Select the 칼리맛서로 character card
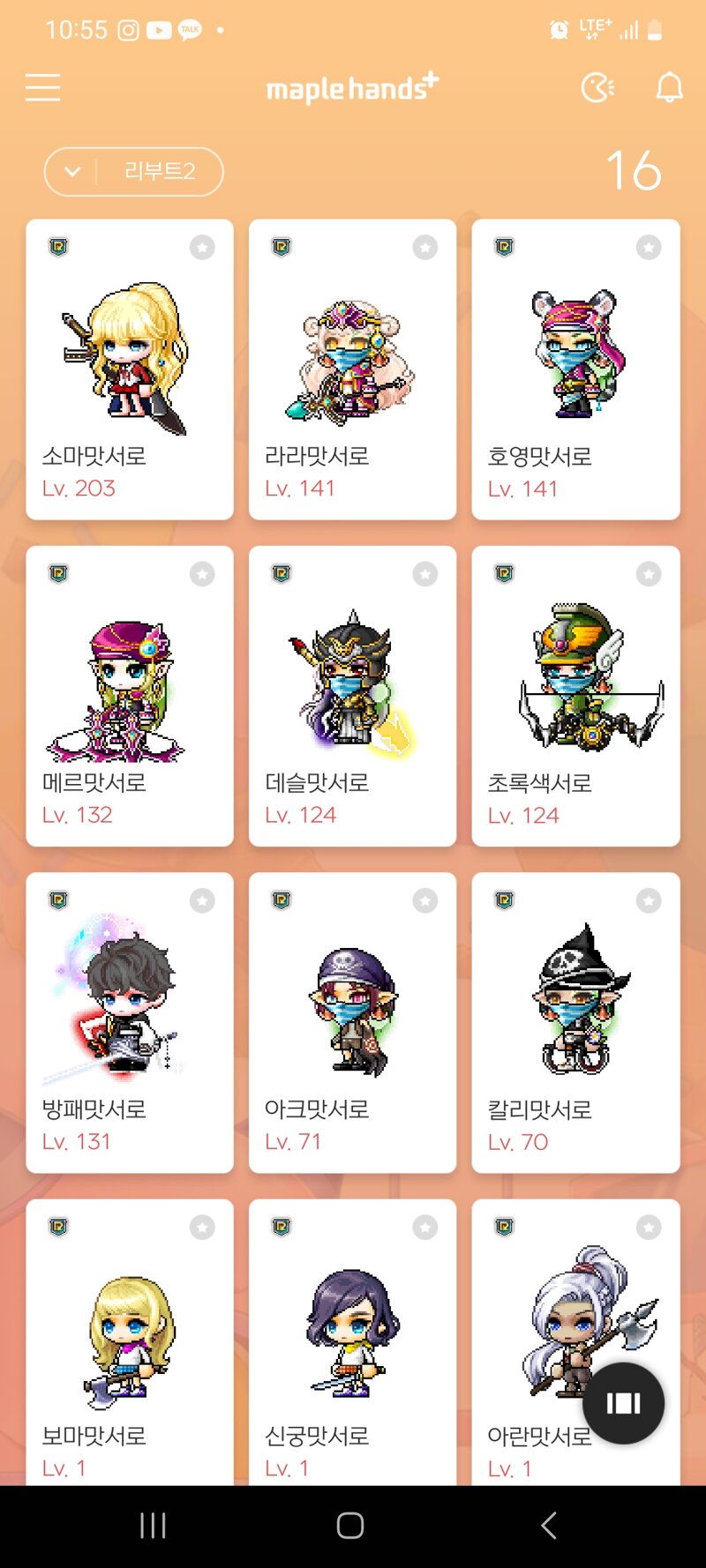Image resolution: width=706 pixels, height=1568 pixels. (575, 1021)
